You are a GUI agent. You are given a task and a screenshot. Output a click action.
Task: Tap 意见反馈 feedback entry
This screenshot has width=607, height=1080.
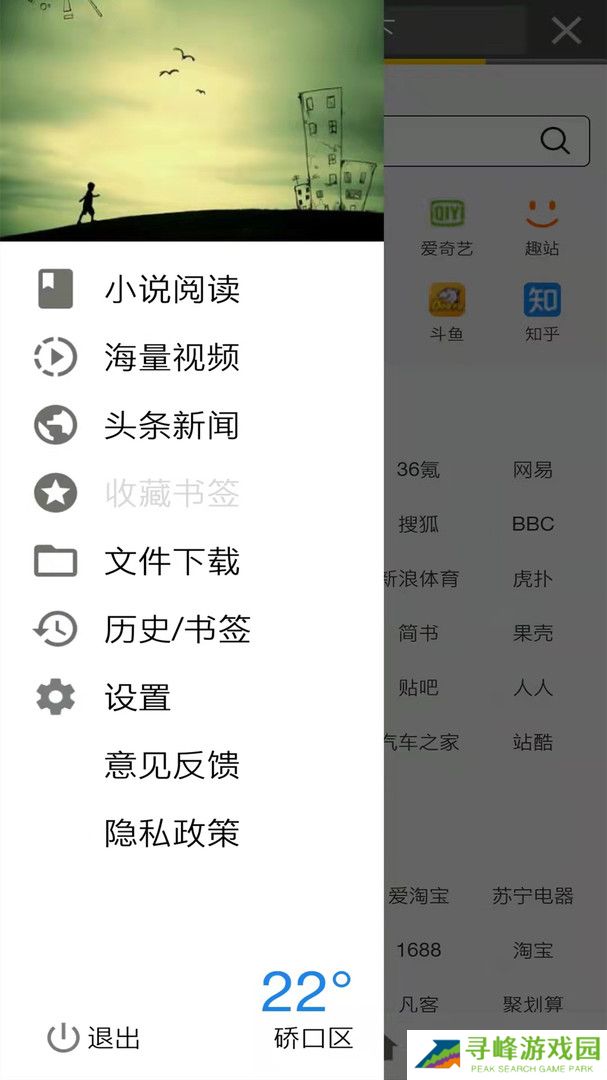171,766
